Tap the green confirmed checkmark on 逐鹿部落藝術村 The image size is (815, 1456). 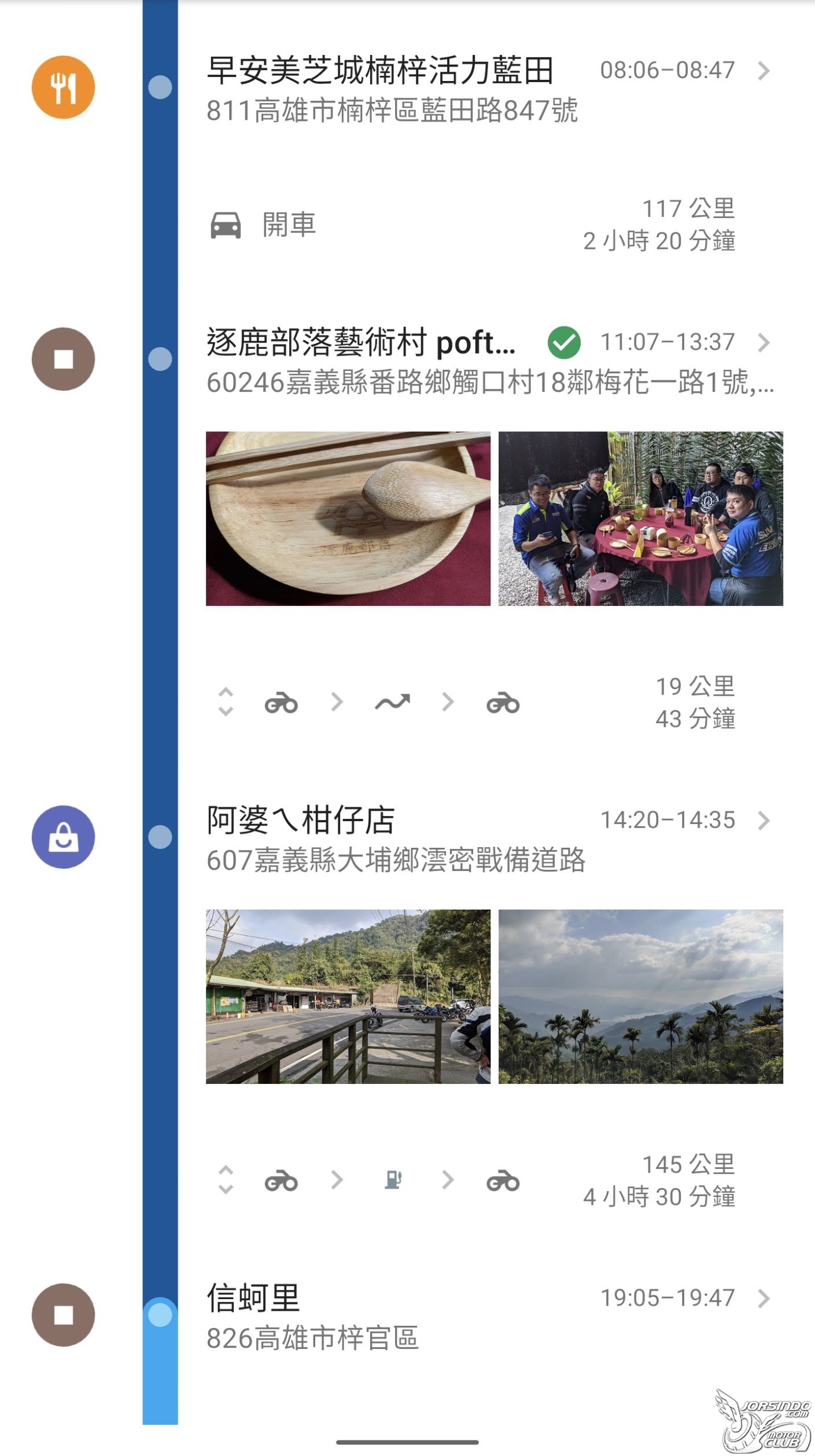pos(564,343)
